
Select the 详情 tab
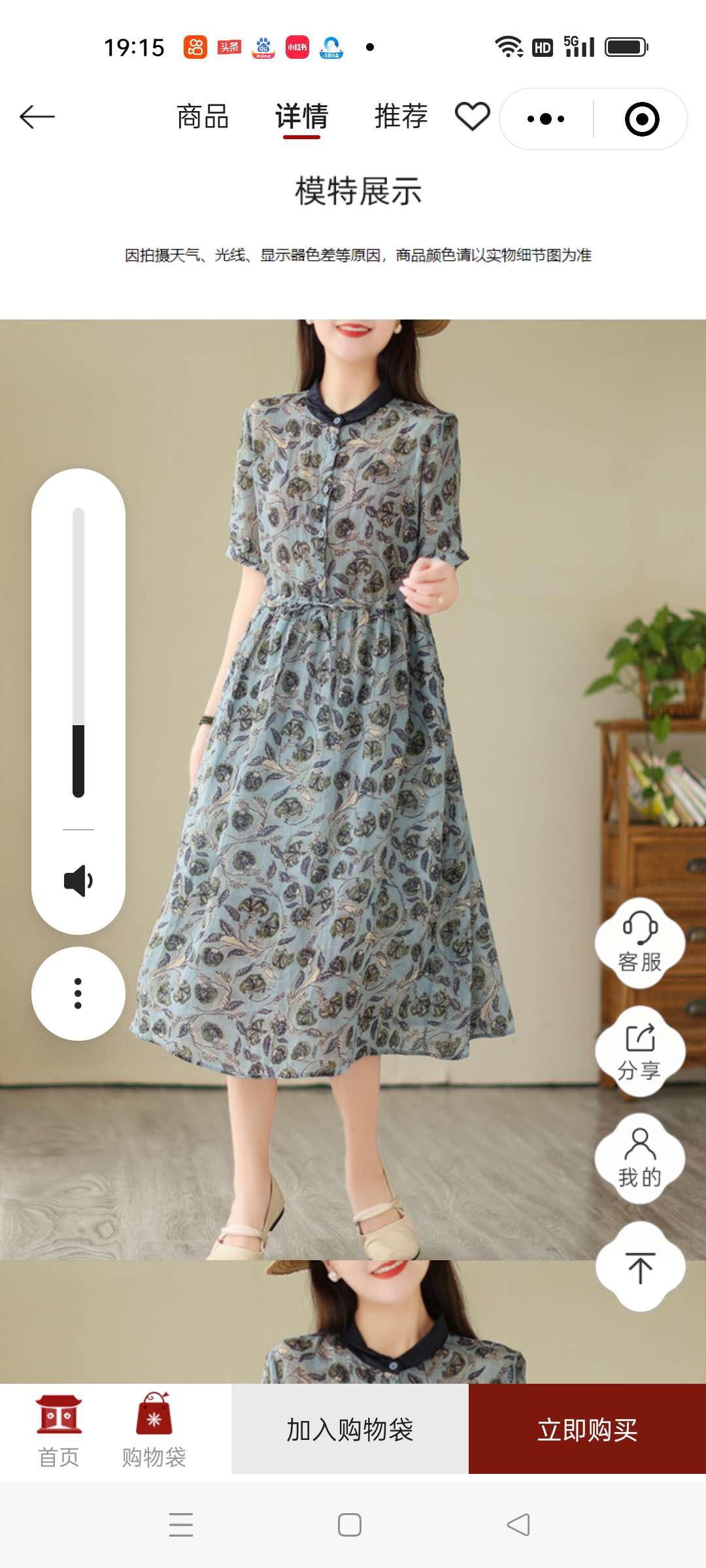point(301,117)
